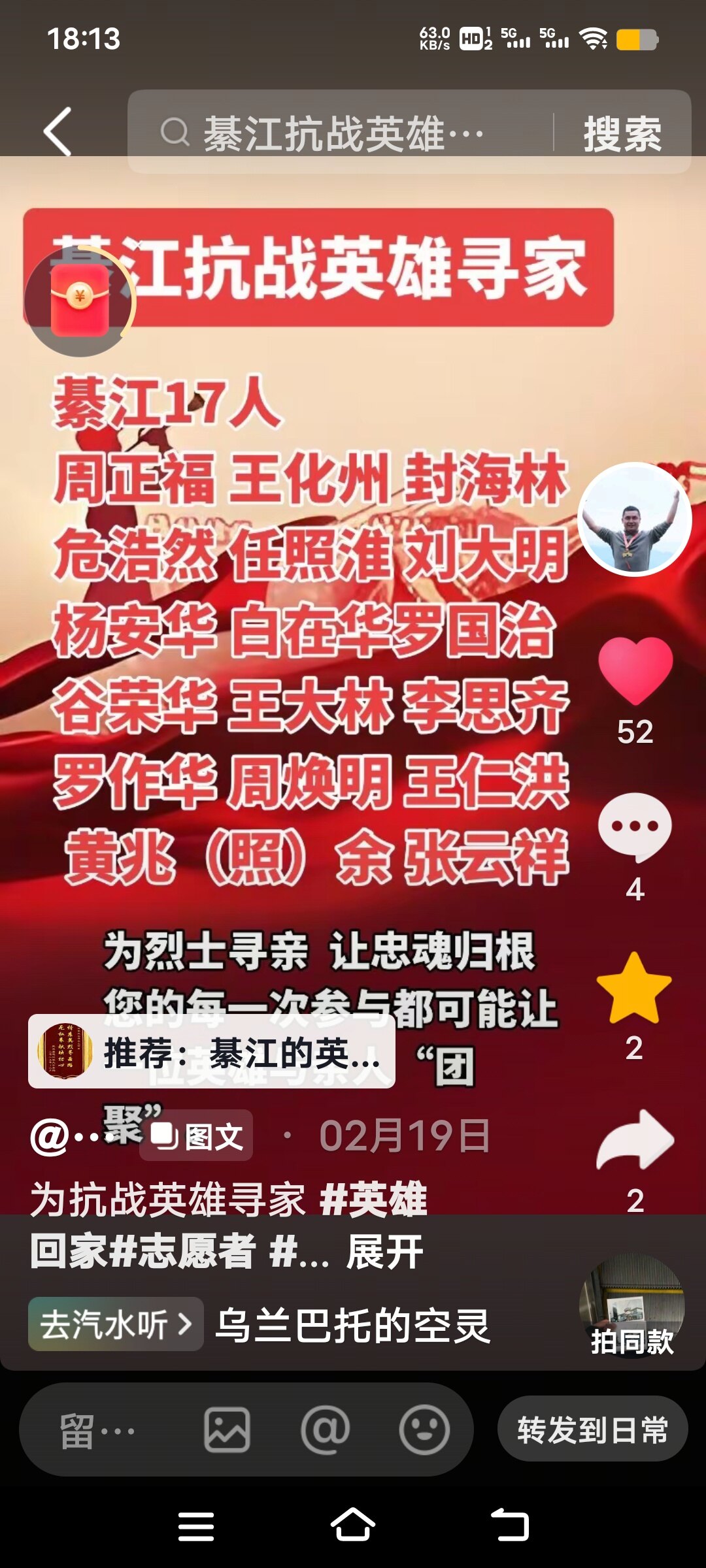Like this post with the heart
This screenshot has height=1568, width=706.
click(635, 670)
